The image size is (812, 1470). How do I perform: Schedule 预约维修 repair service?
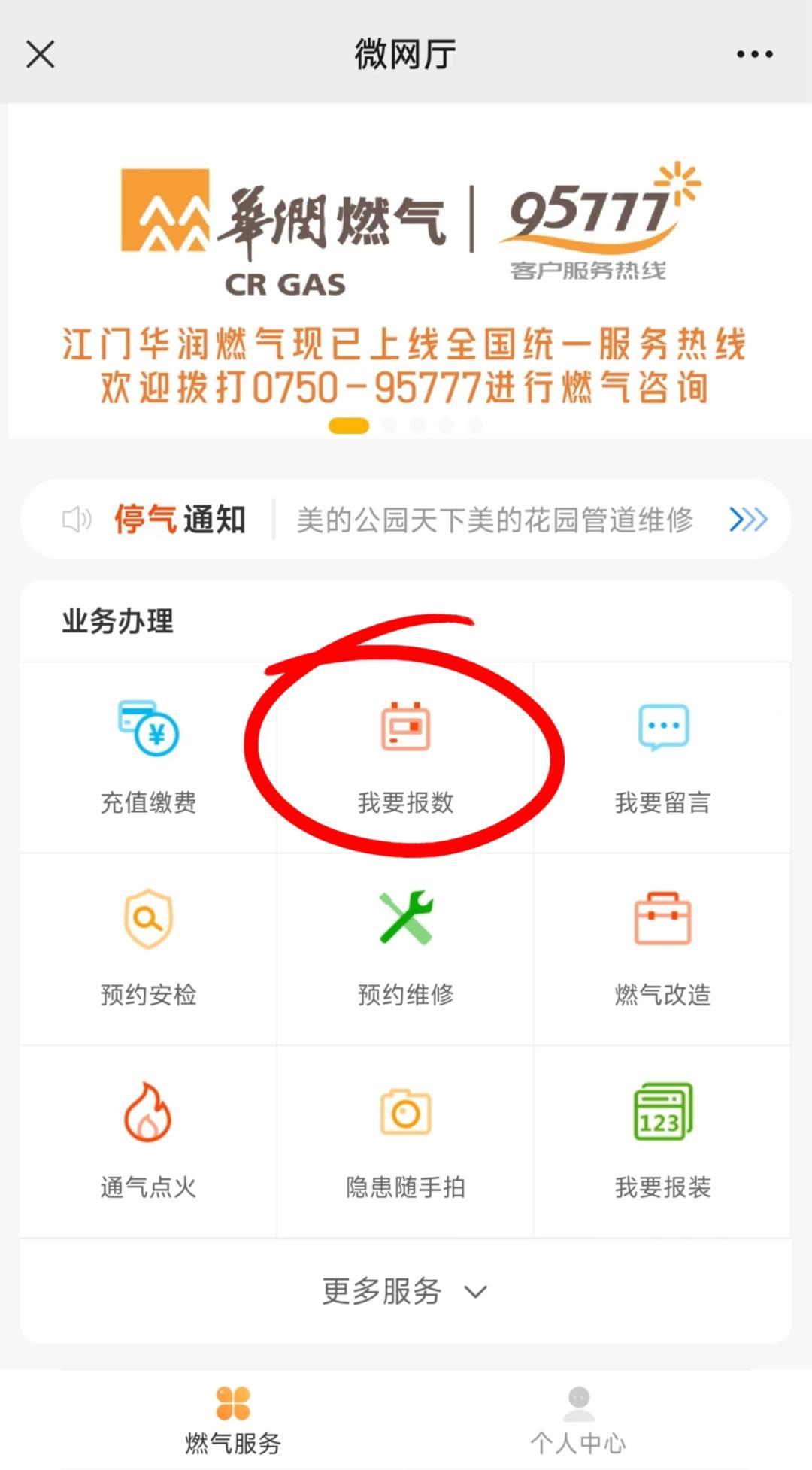(x=405, y=949)
